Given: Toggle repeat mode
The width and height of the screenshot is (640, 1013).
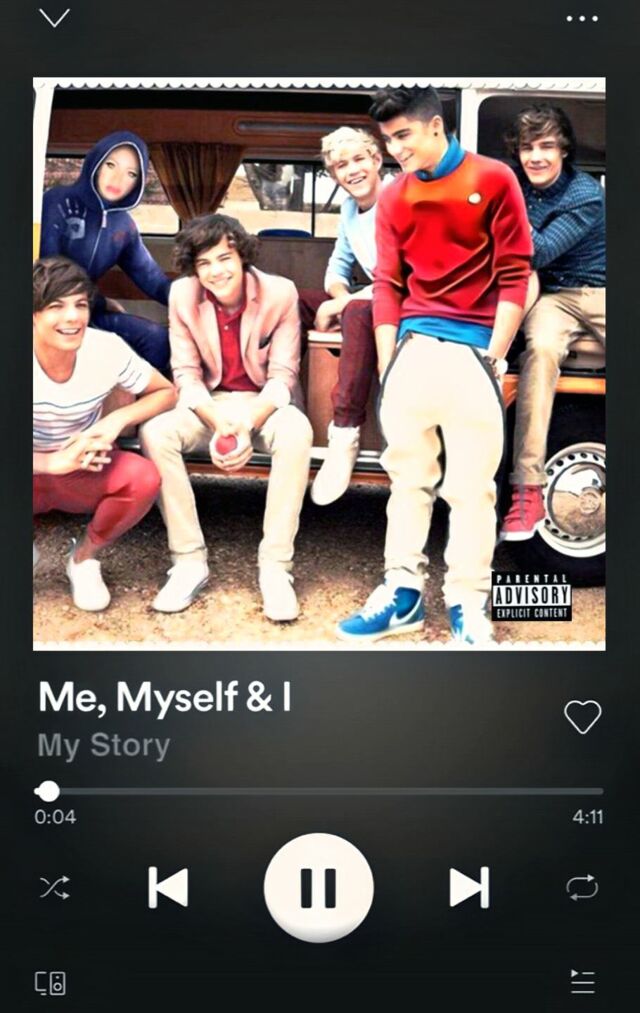Looking at the screenshot, I should click(582, 887).
